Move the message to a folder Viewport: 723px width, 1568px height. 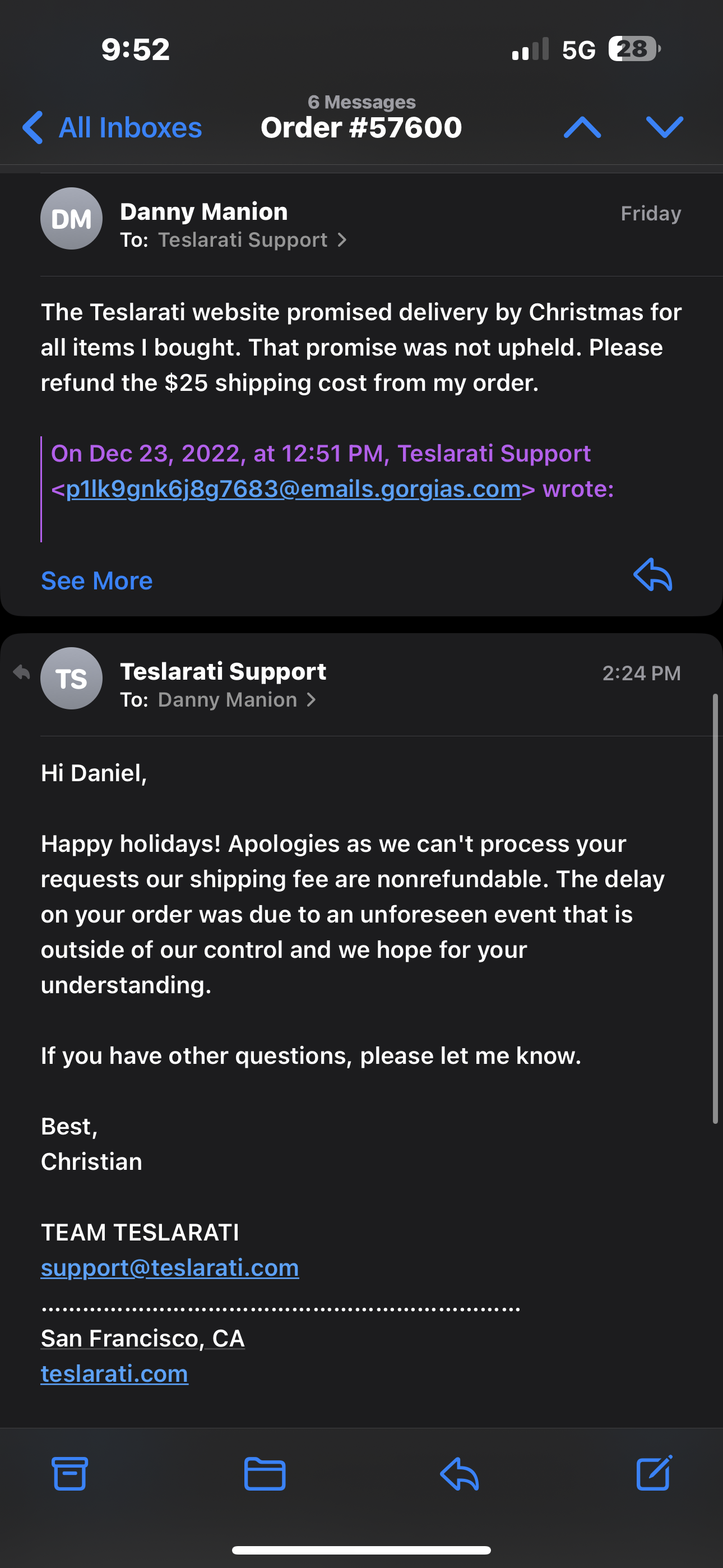pyautogui.click(x=265, y=1474)
